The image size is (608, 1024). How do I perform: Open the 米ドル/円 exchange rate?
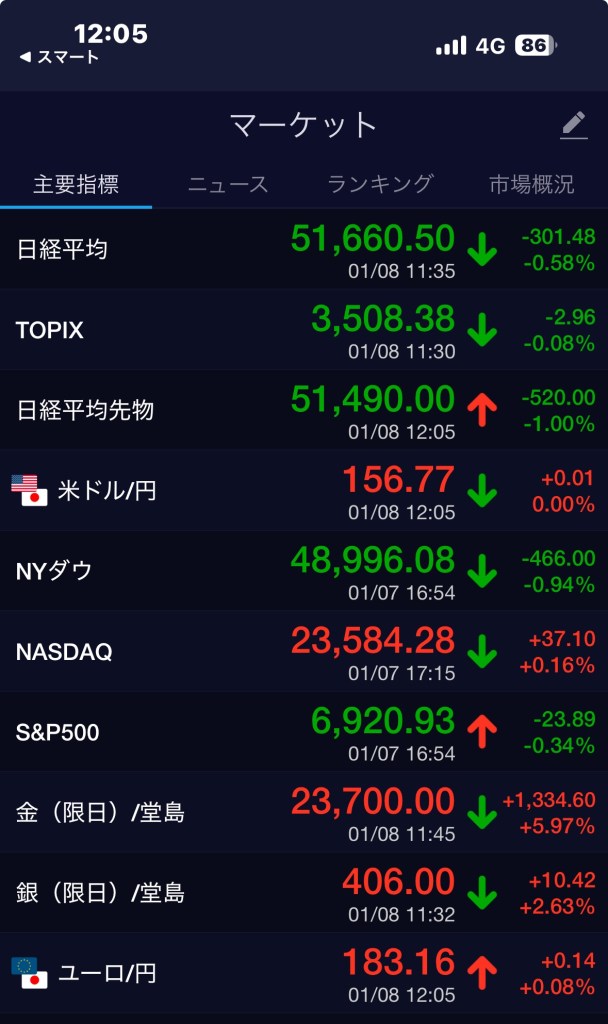304,491
